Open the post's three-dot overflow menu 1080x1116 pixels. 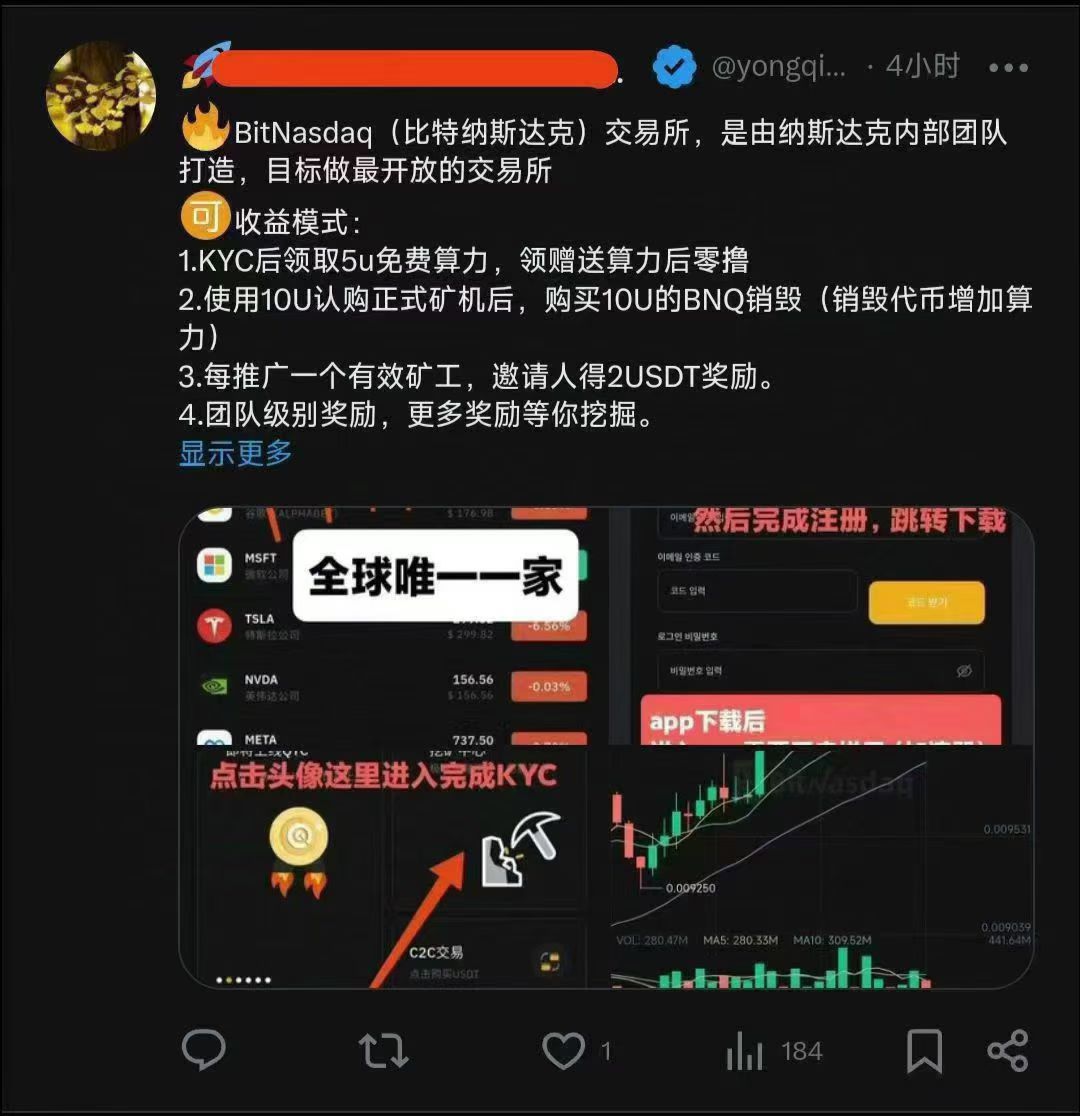(x=1007, y=68)
